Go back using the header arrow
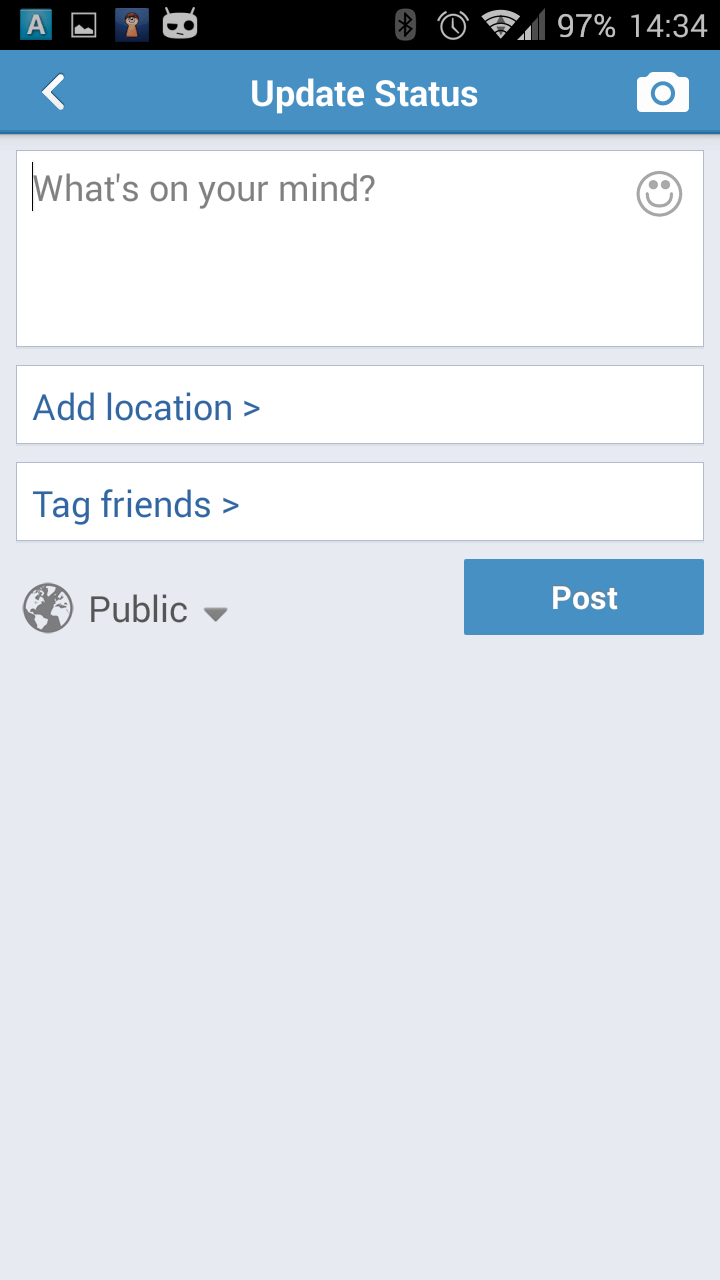 pos(53,93)
